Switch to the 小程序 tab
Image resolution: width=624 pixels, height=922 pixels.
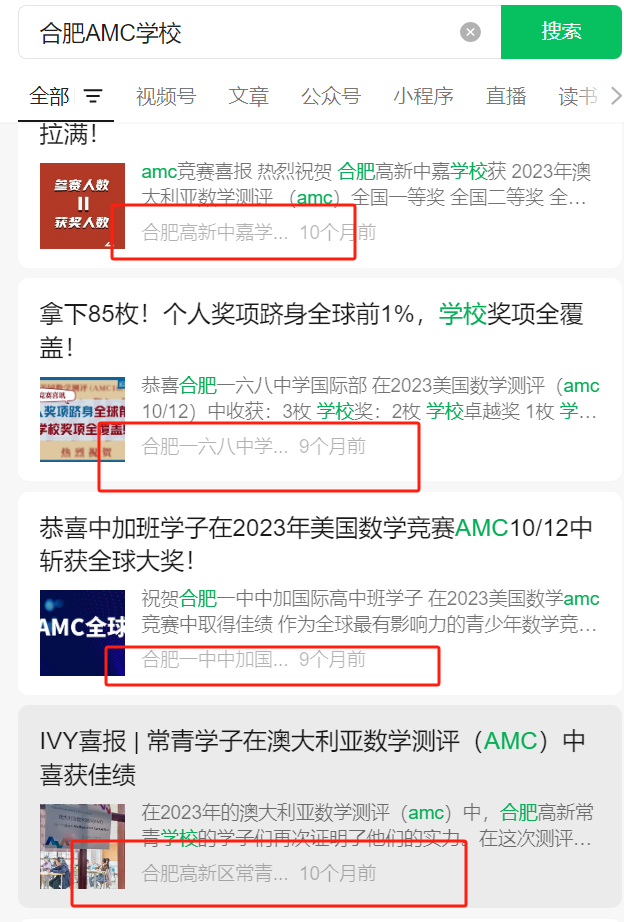(x=423, y=97)
